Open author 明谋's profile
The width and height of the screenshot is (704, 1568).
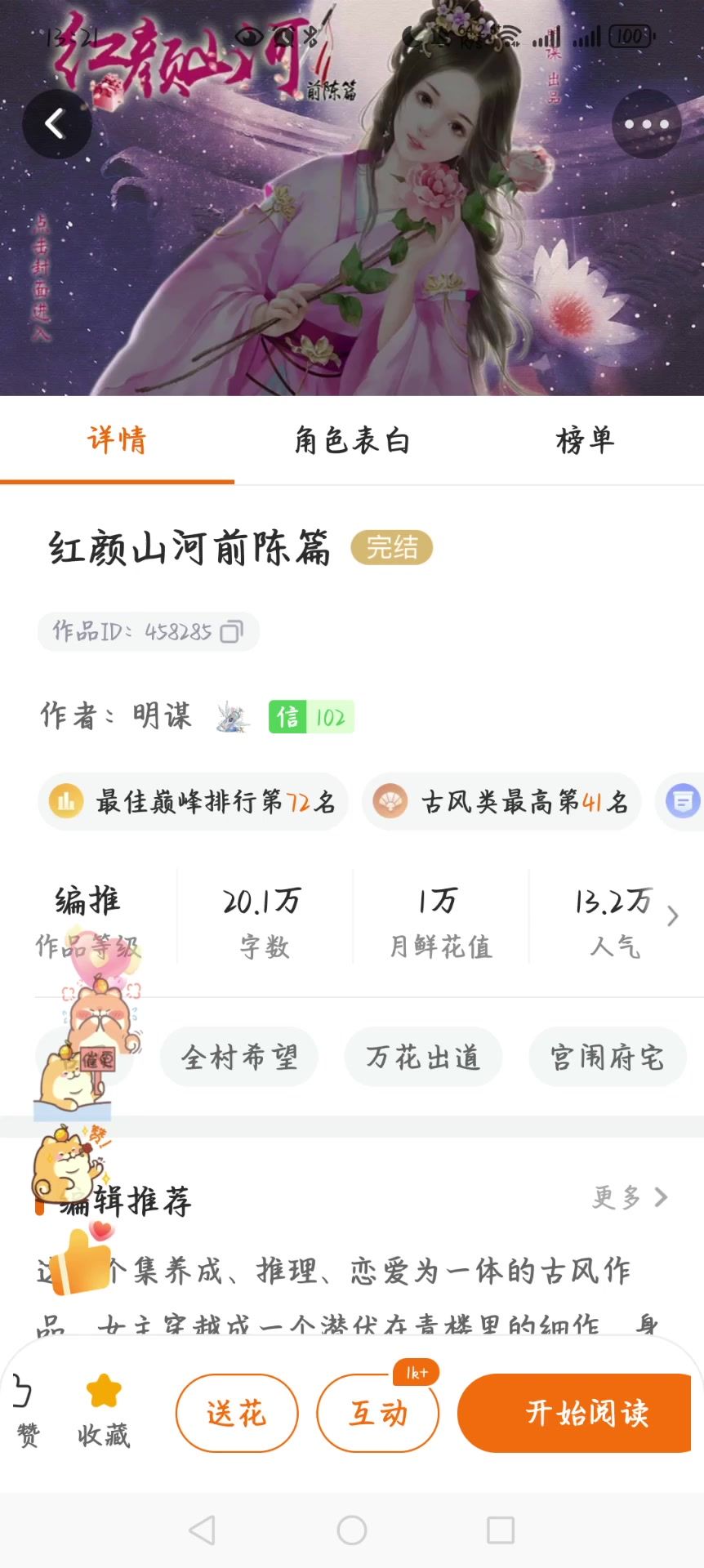pyautogui.click(x=162, y=717)
